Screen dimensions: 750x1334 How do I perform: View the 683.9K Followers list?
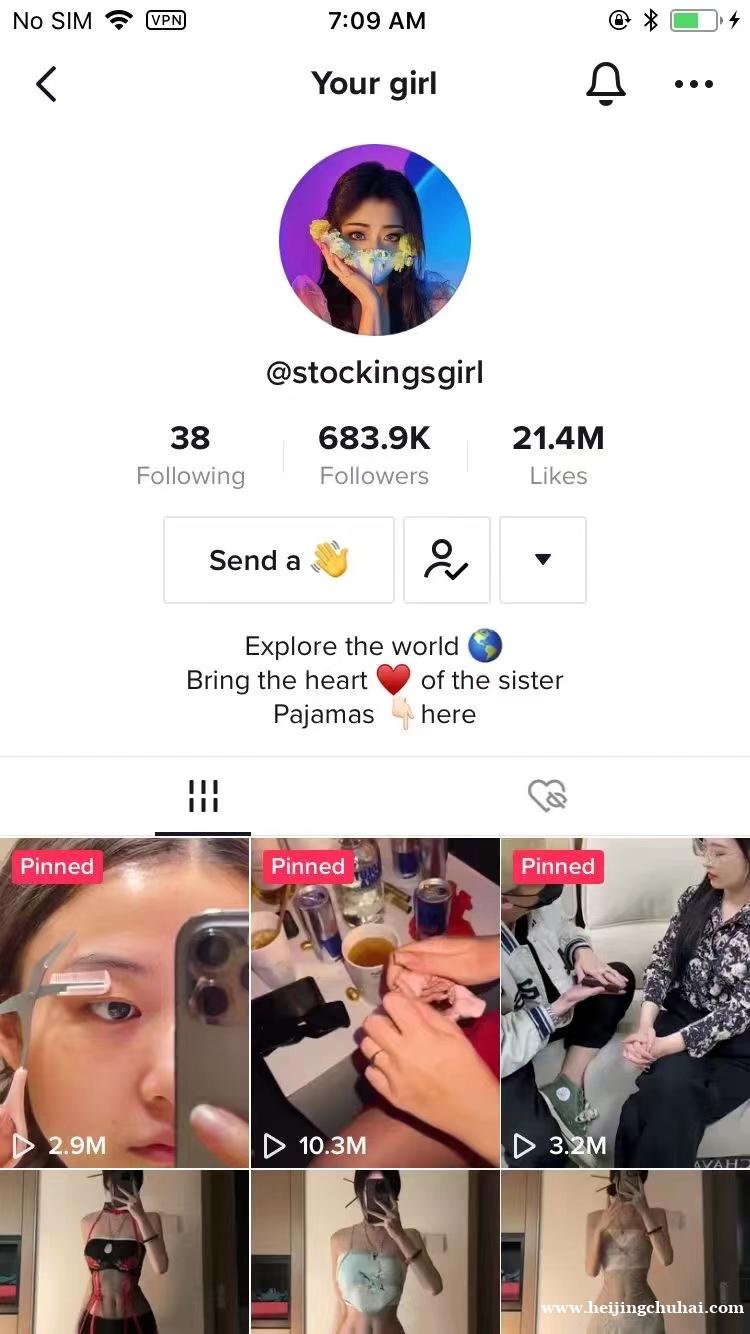click(374, 455)
